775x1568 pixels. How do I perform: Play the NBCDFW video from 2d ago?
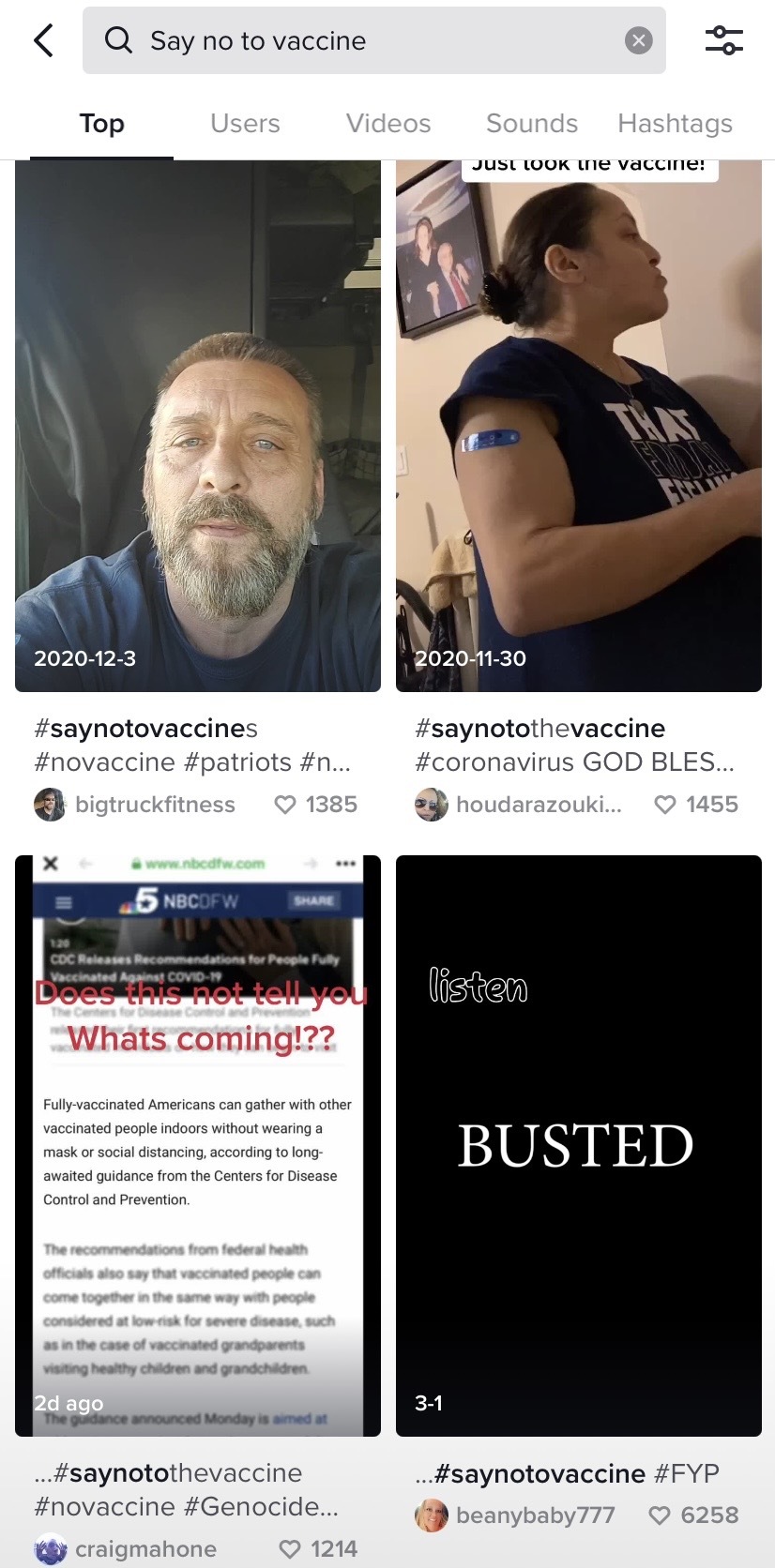tap(198, 1145)
